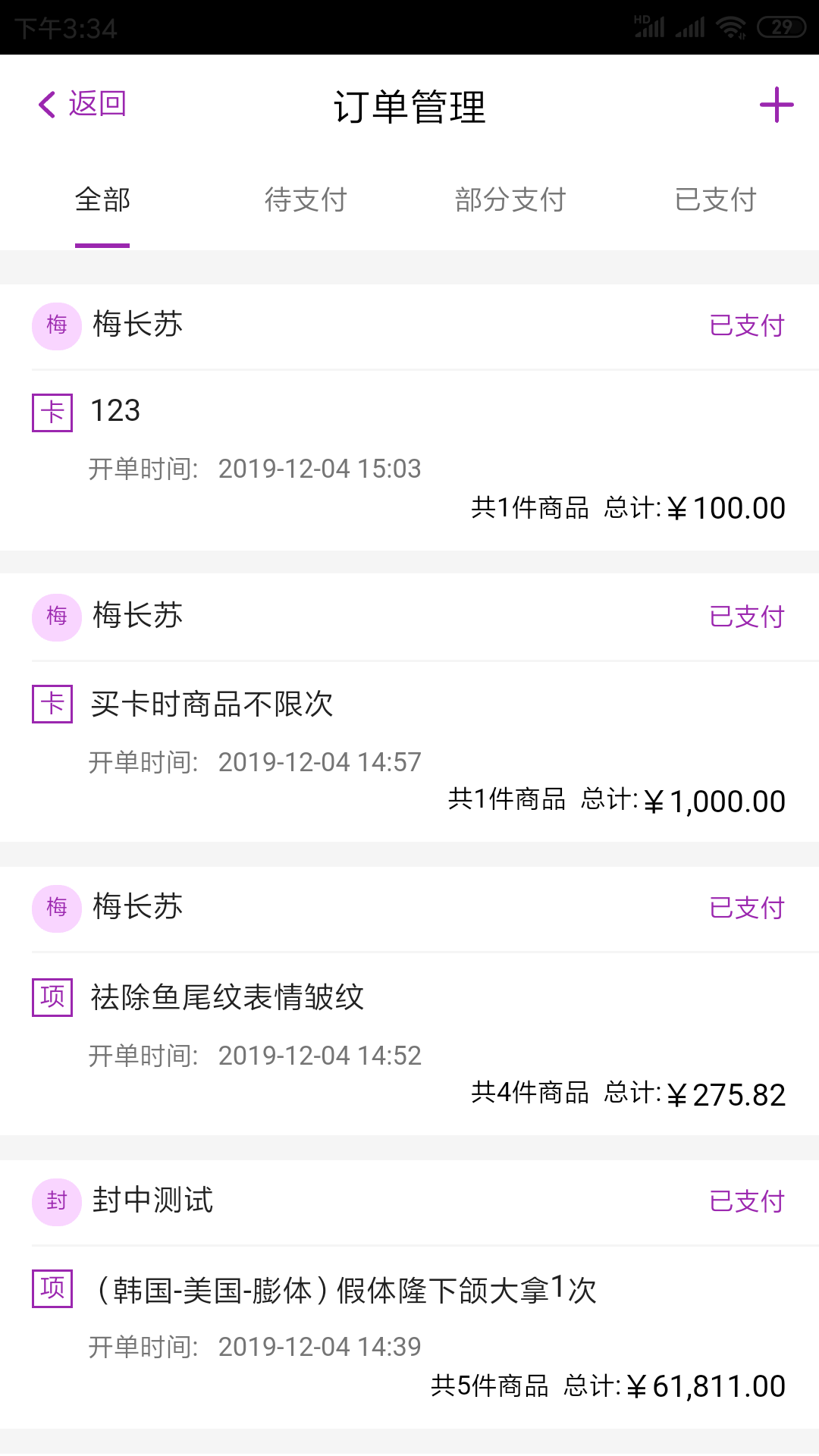Click the 已支付 status on order 123
819x1456 pixels.
tap(747, 325)
